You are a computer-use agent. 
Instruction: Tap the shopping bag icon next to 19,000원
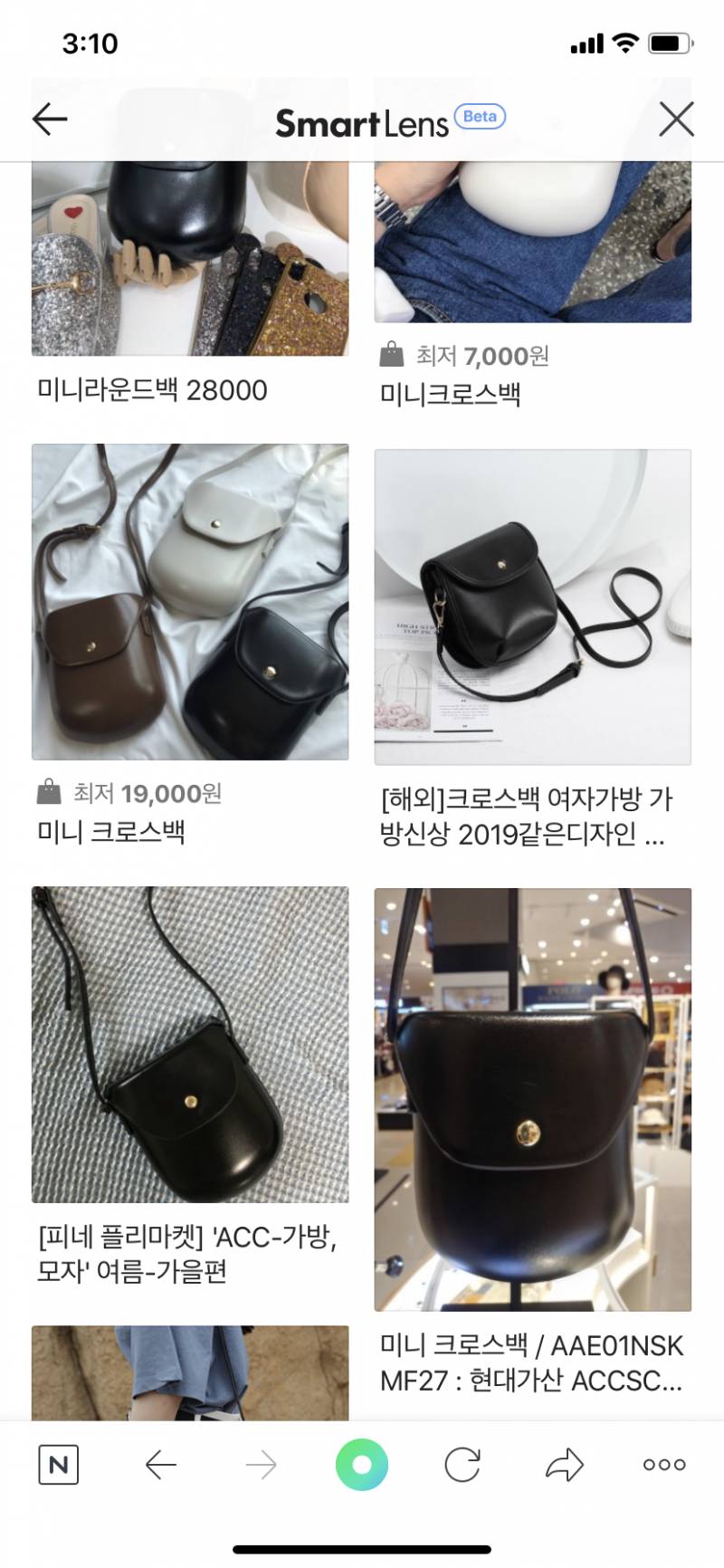(48, 792)
